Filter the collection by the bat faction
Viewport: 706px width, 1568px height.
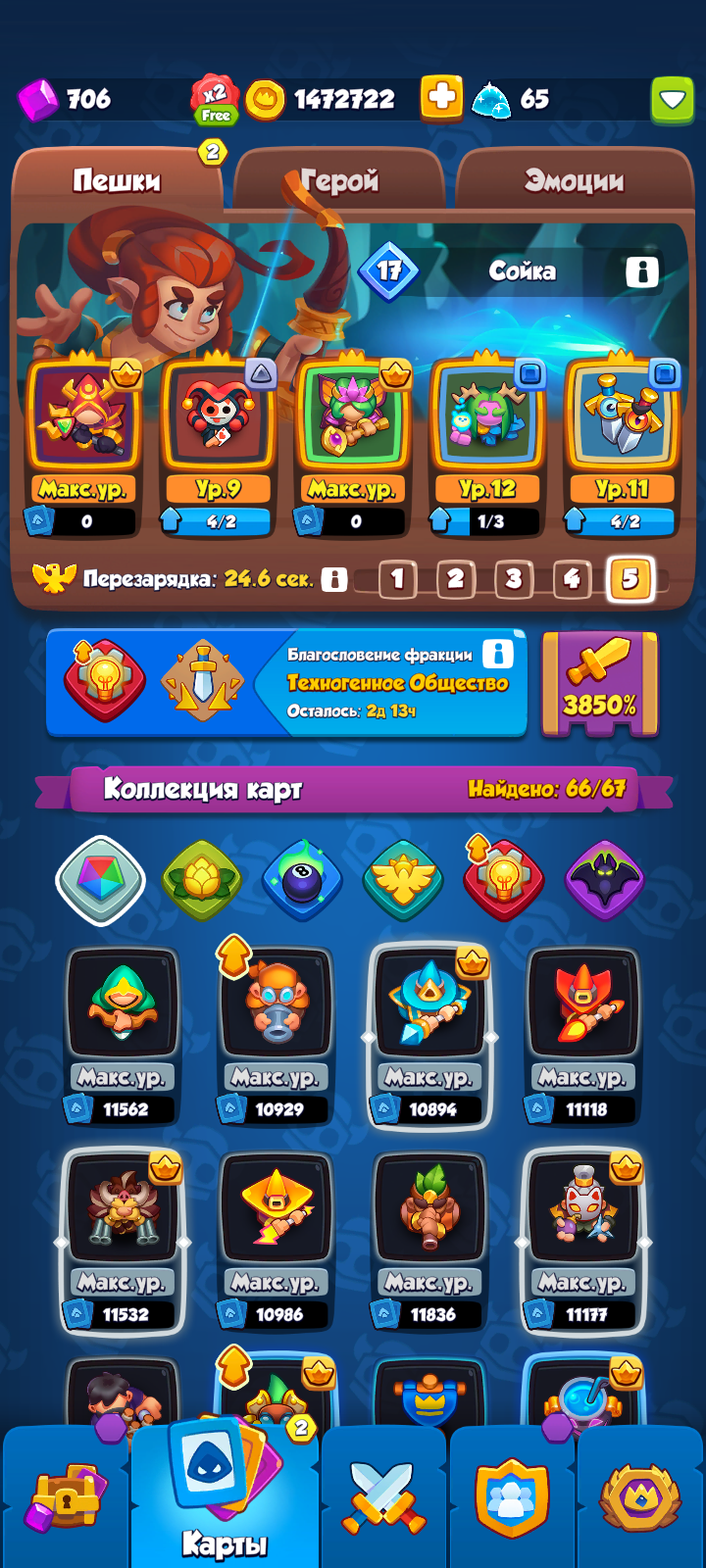[605, 880]
